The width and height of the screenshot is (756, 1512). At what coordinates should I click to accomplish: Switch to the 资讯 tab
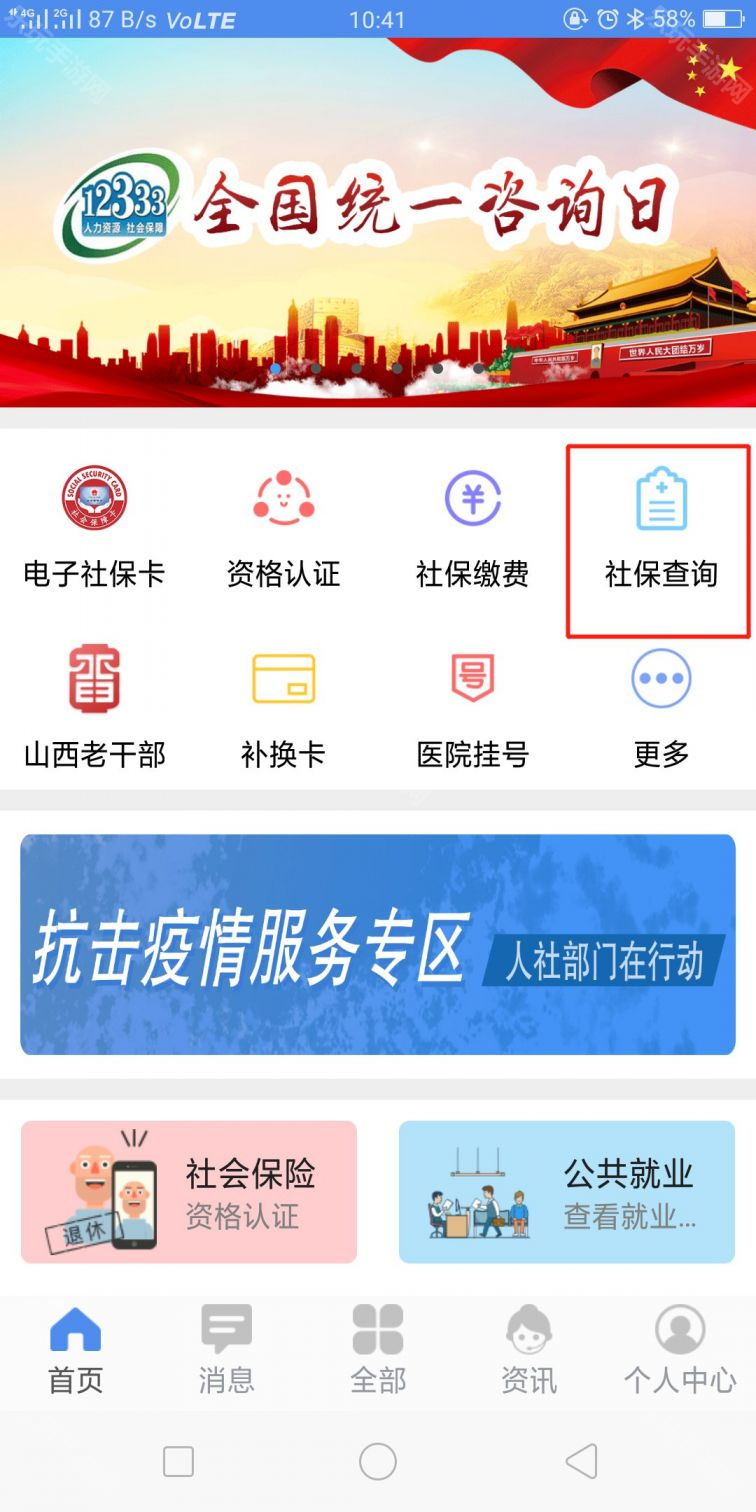[529, 1350]
